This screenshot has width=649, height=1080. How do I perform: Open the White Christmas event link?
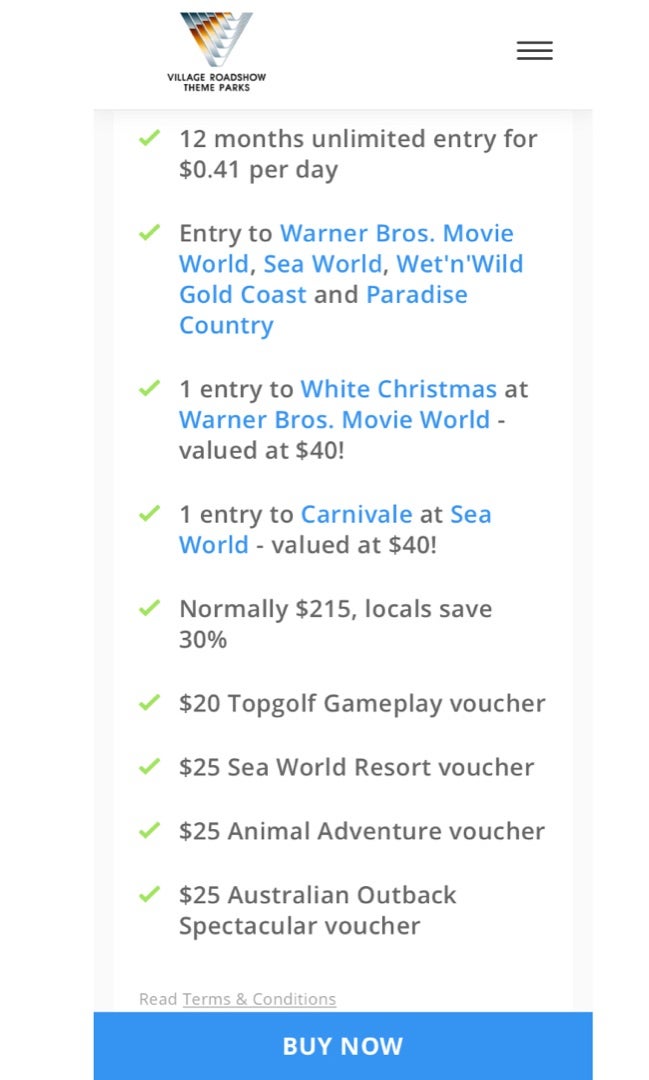coord(398,389)
